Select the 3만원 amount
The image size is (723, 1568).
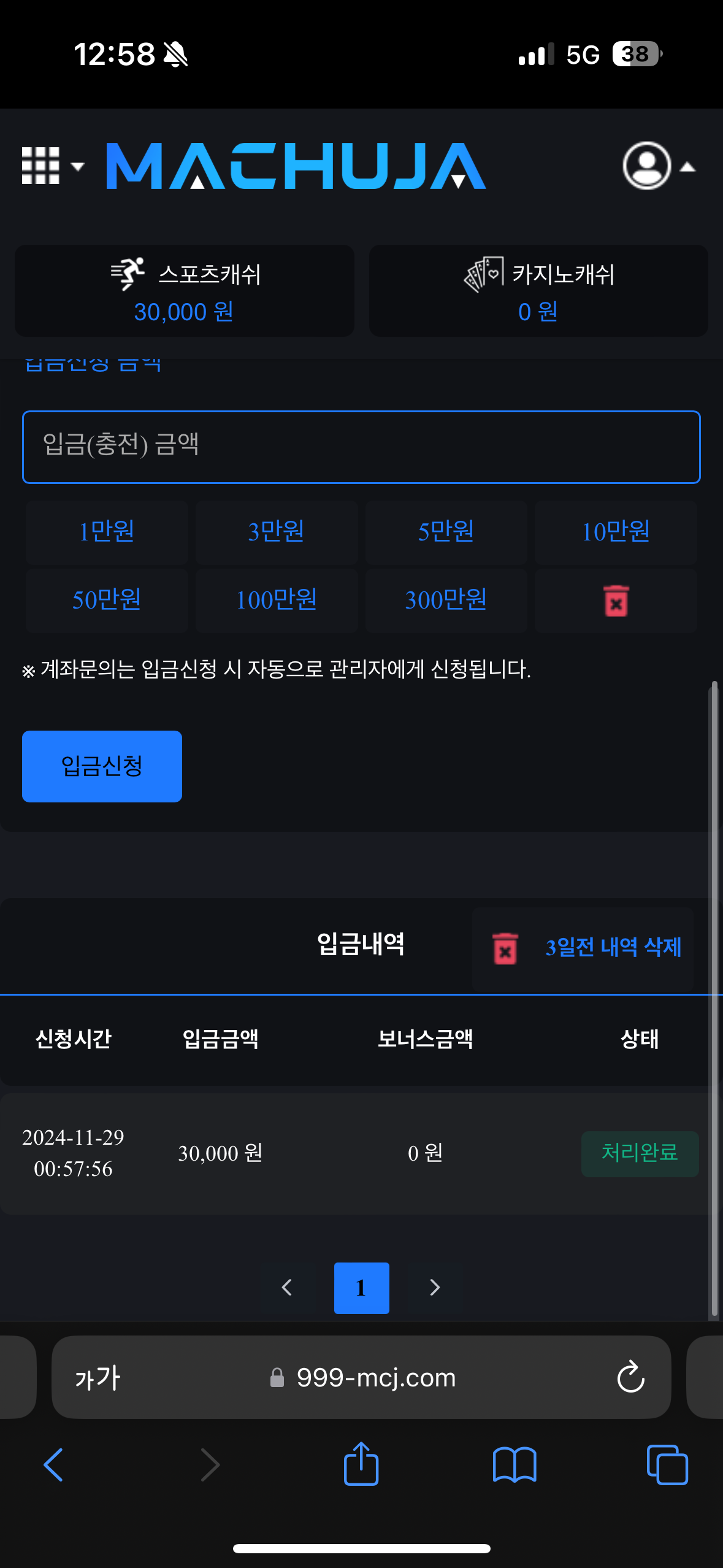click(x=277, y=532)
